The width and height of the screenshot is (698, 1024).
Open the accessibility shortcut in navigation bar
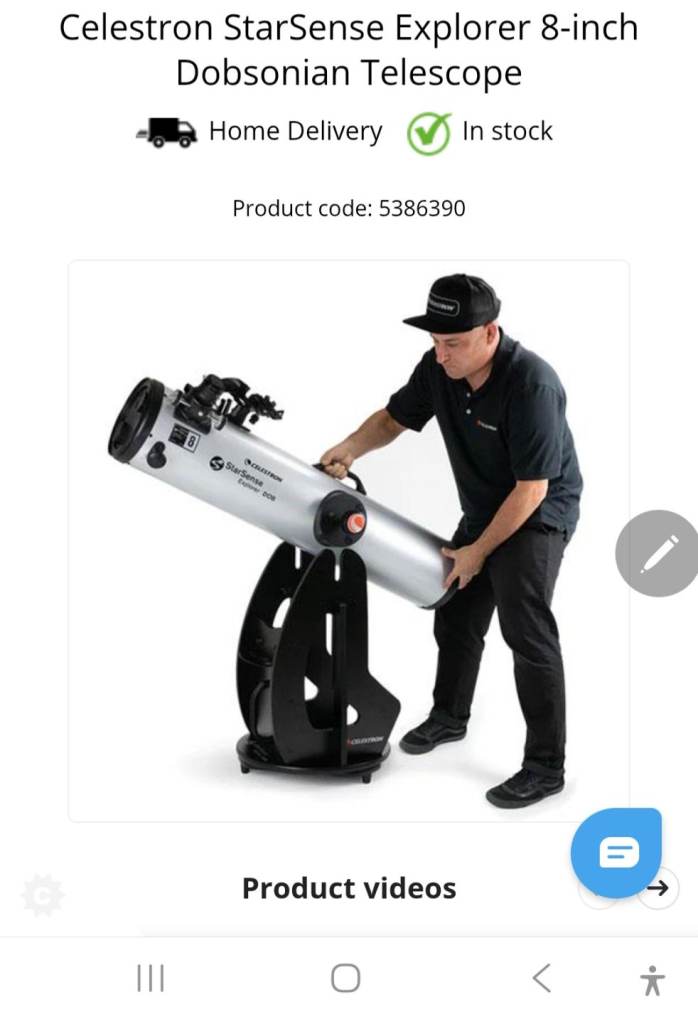(x=653, y=979)
